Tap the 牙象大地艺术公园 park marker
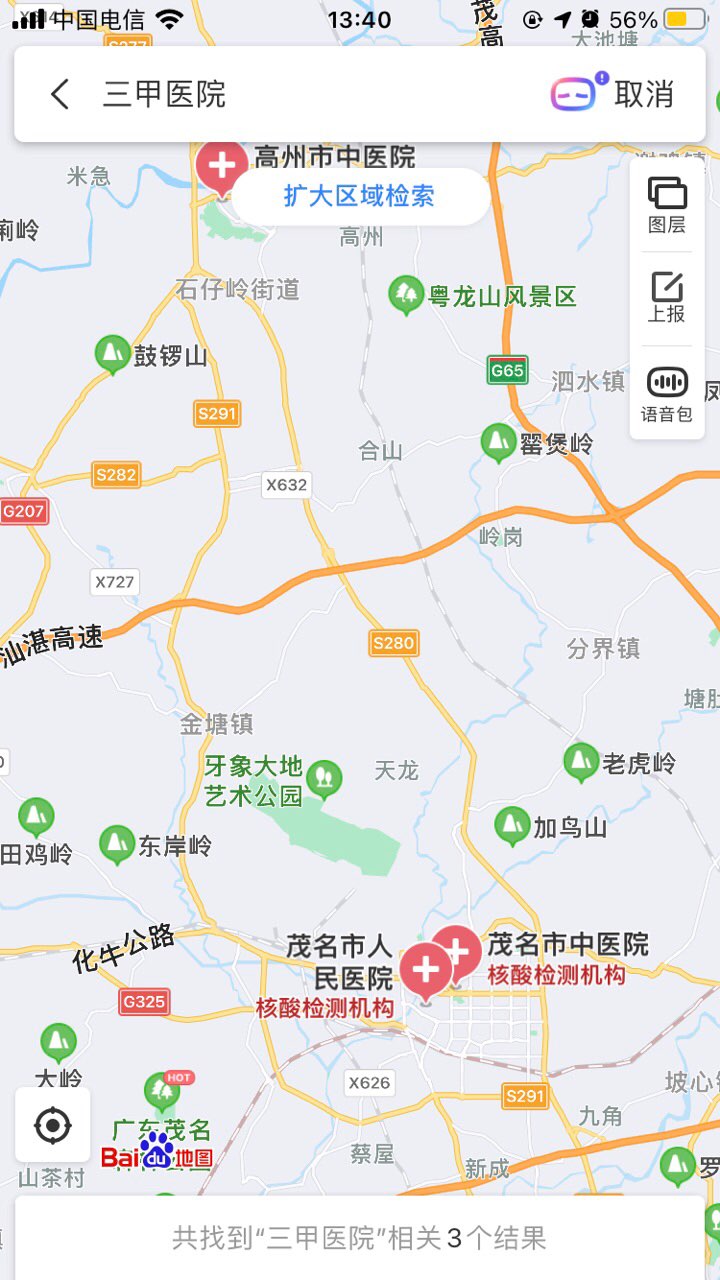This screenshot has width=720, height=1280. (323, 776)
